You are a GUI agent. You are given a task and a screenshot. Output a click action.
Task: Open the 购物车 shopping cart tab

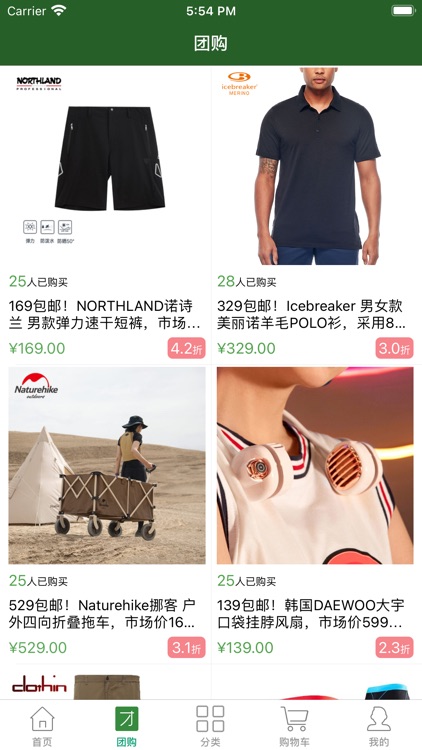[294, 726]
